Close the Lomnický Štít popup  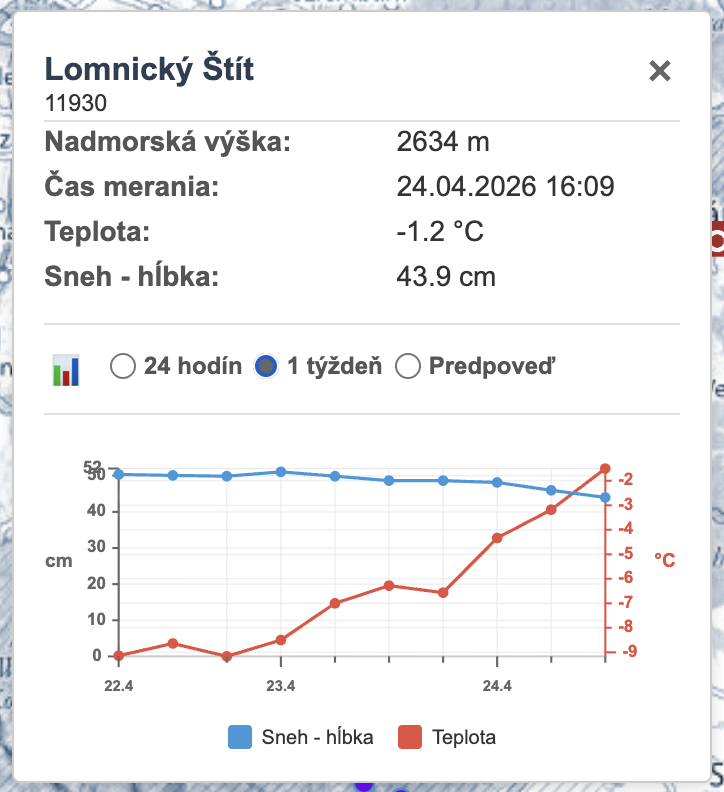[x=659, y=71]
